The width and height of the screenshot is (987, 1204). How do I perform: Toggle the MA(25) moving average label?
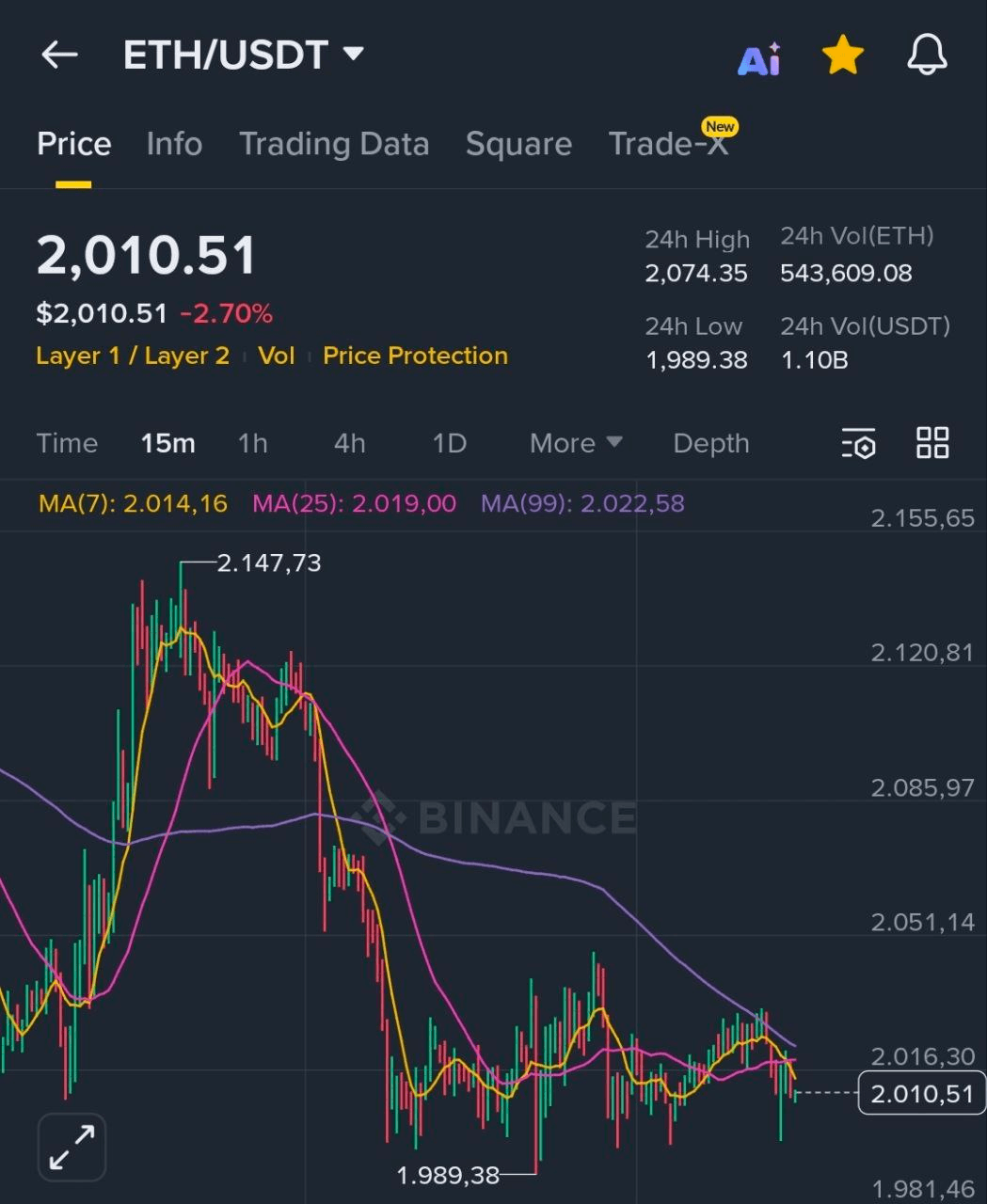pos(353,503)
